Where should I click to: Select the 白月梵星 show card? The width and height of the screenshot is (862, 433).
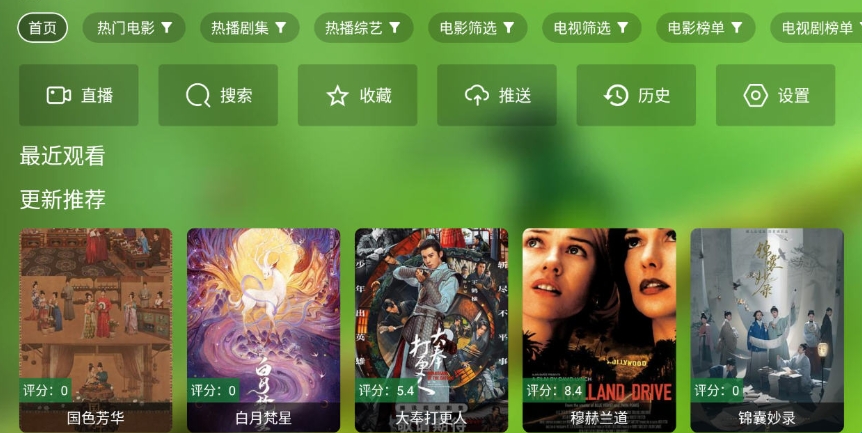(x=263, y=330)
